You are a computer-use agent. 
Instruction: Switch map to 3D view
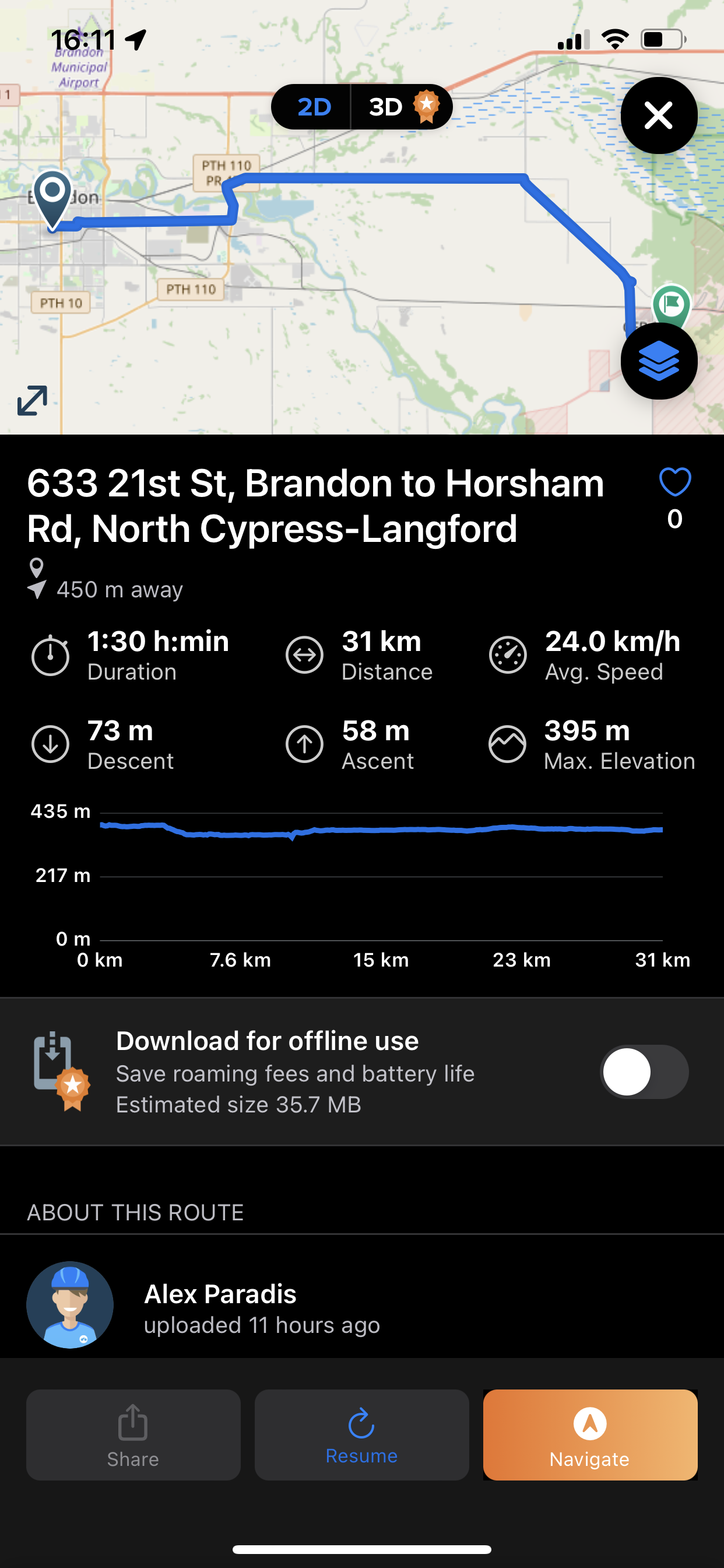pos(401,107)
